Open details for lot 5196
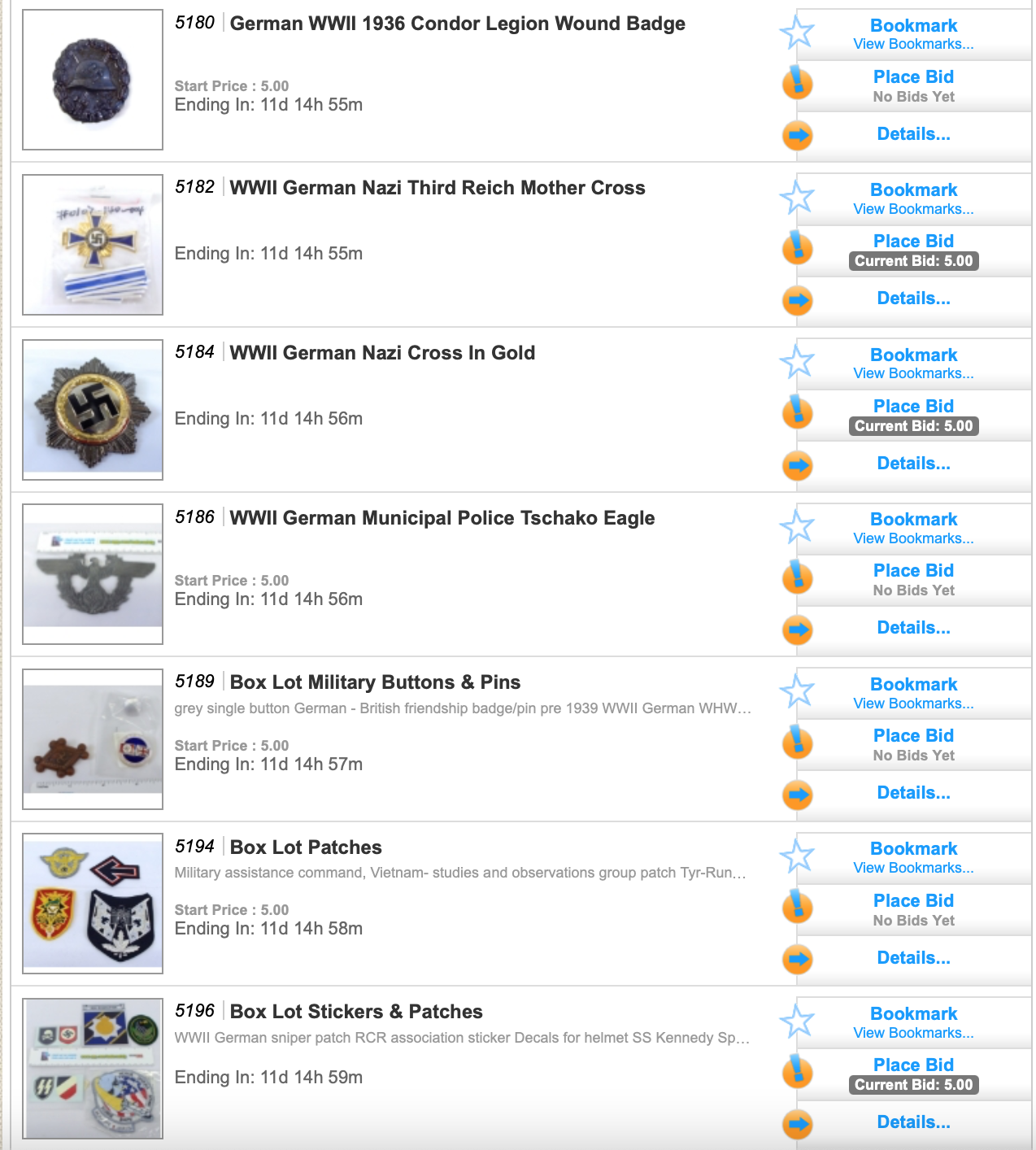 click(x=913, y=1122)
